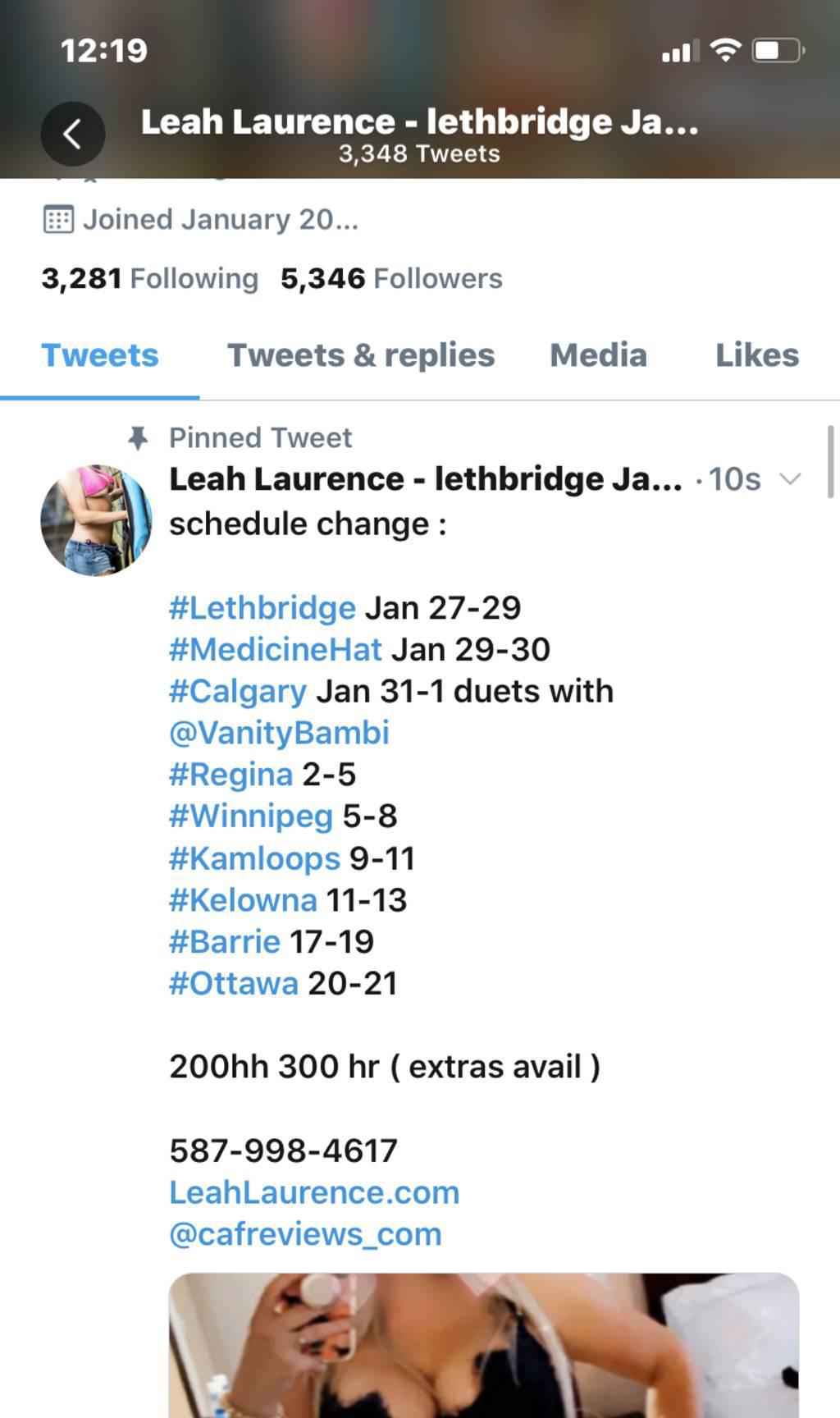Open the profile avatar on pinned tweet
Image resolution: width=840 pixels, height=1418 pixels.
coord(96,520)
